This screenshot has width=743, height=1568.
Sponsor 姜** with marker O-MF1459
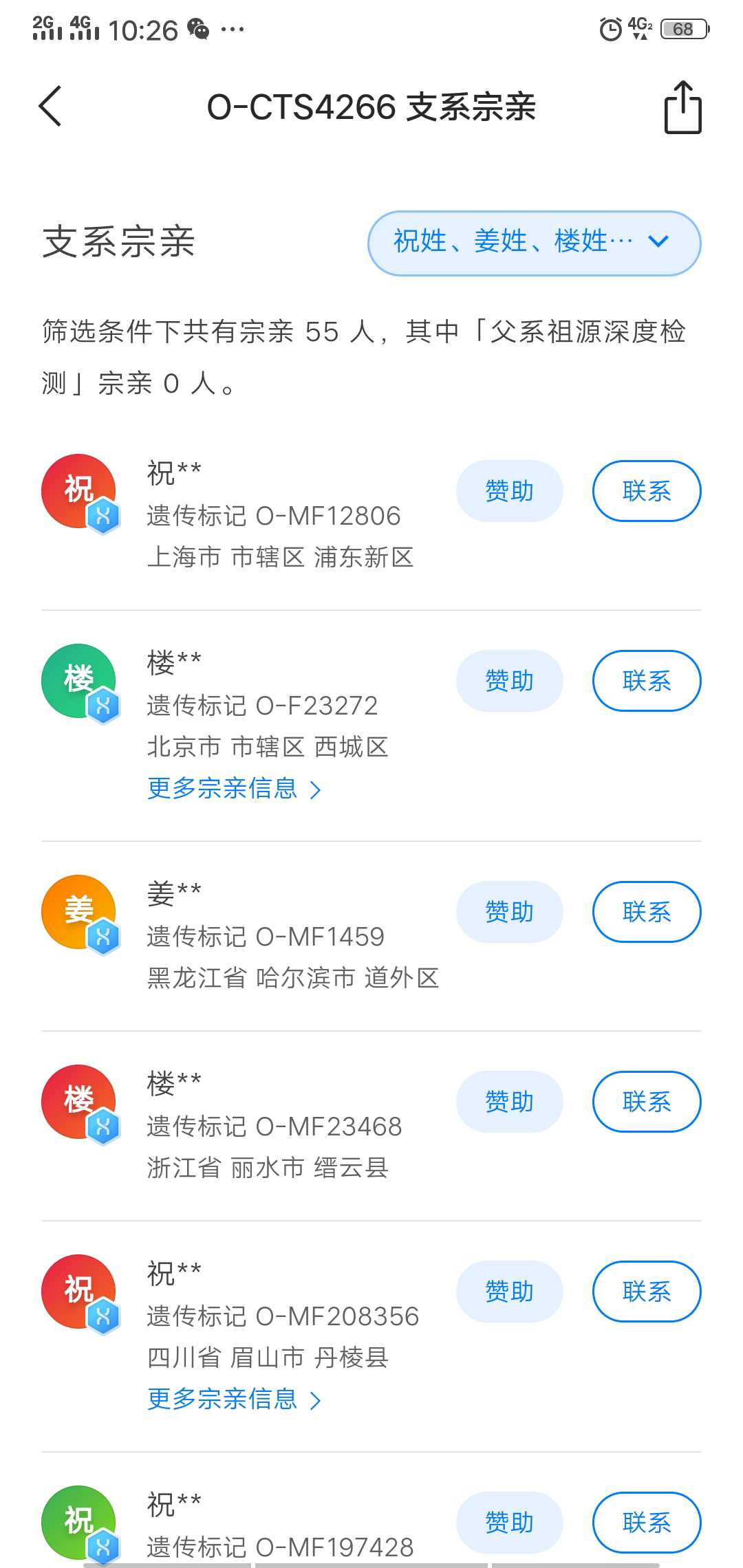pos(510,912)
